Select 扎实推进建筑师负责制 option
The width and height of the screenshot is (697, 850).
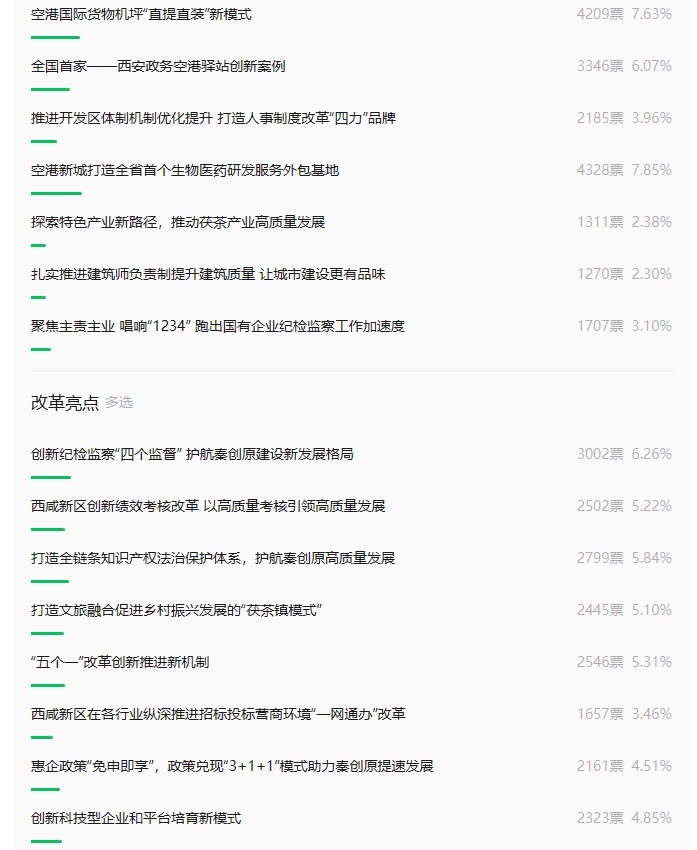(208, 274)
